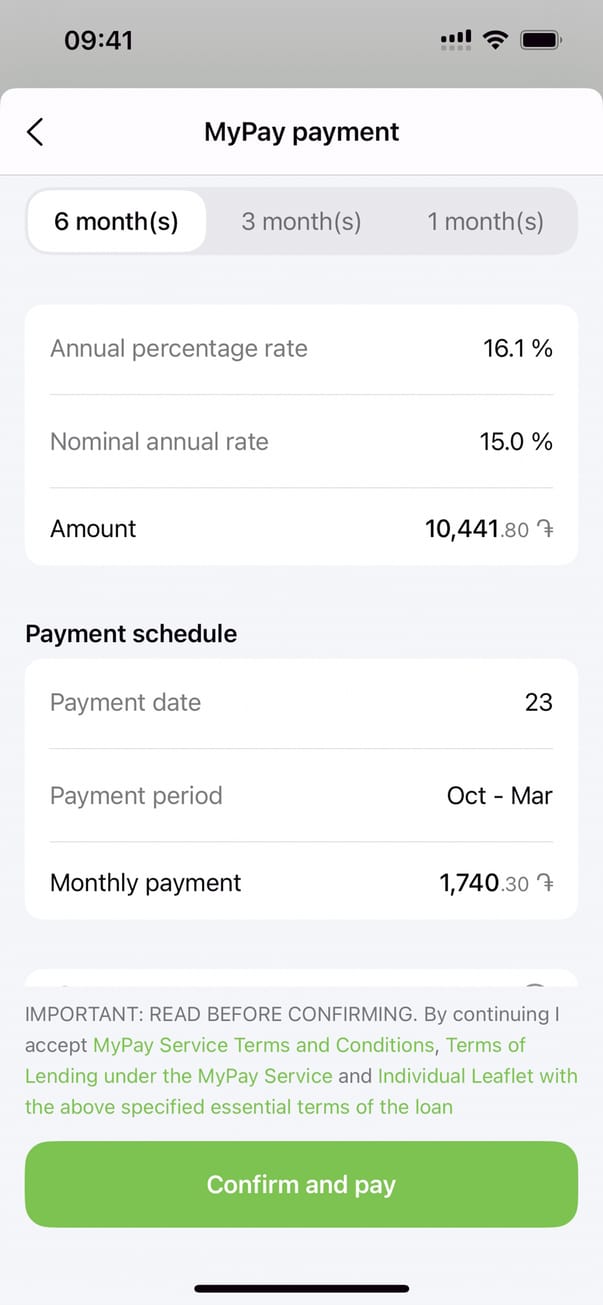
Task: Go back from MyPay payment
Action: click(35, 132)
